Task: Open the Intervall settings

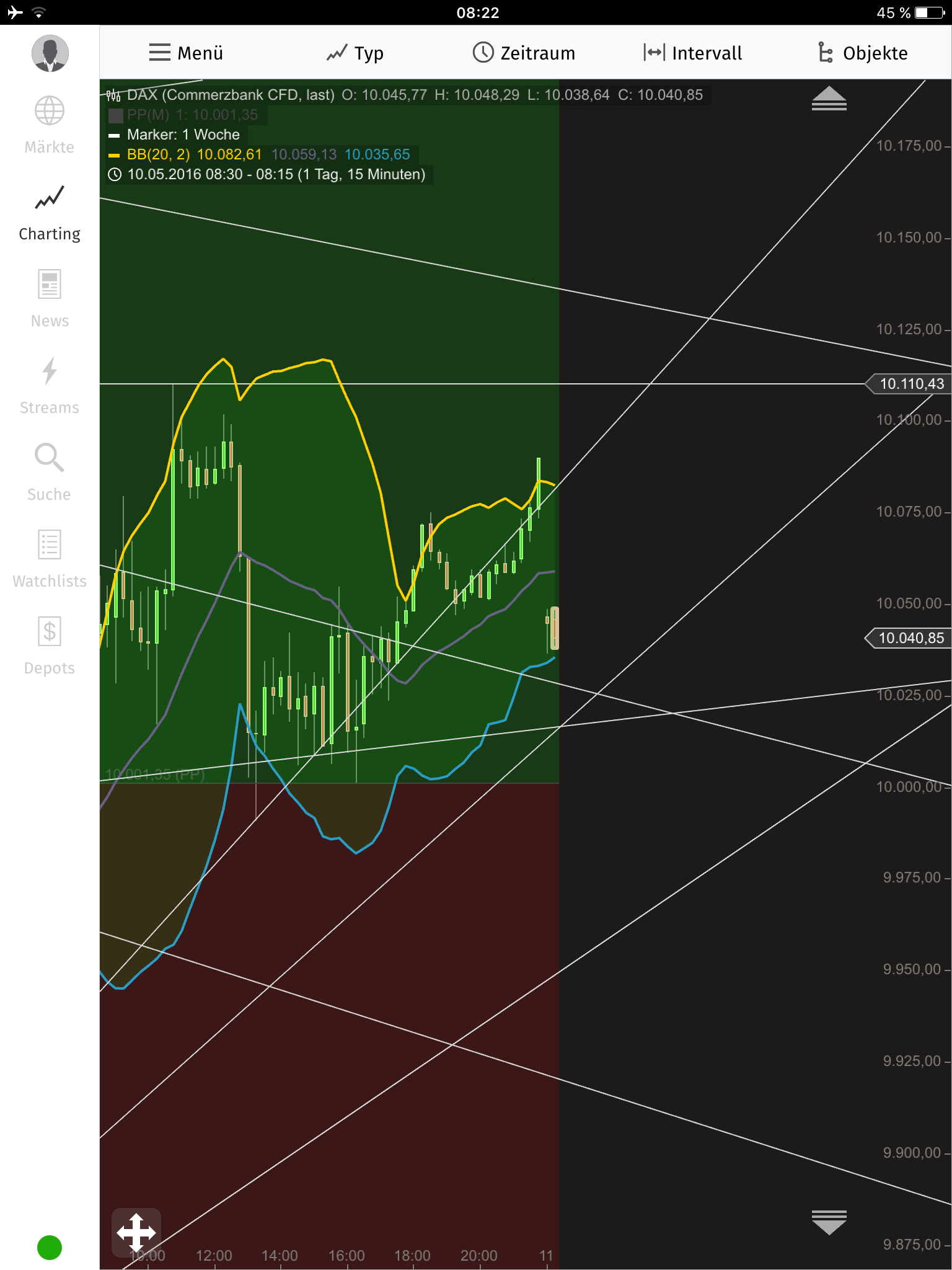Action: 692,53
